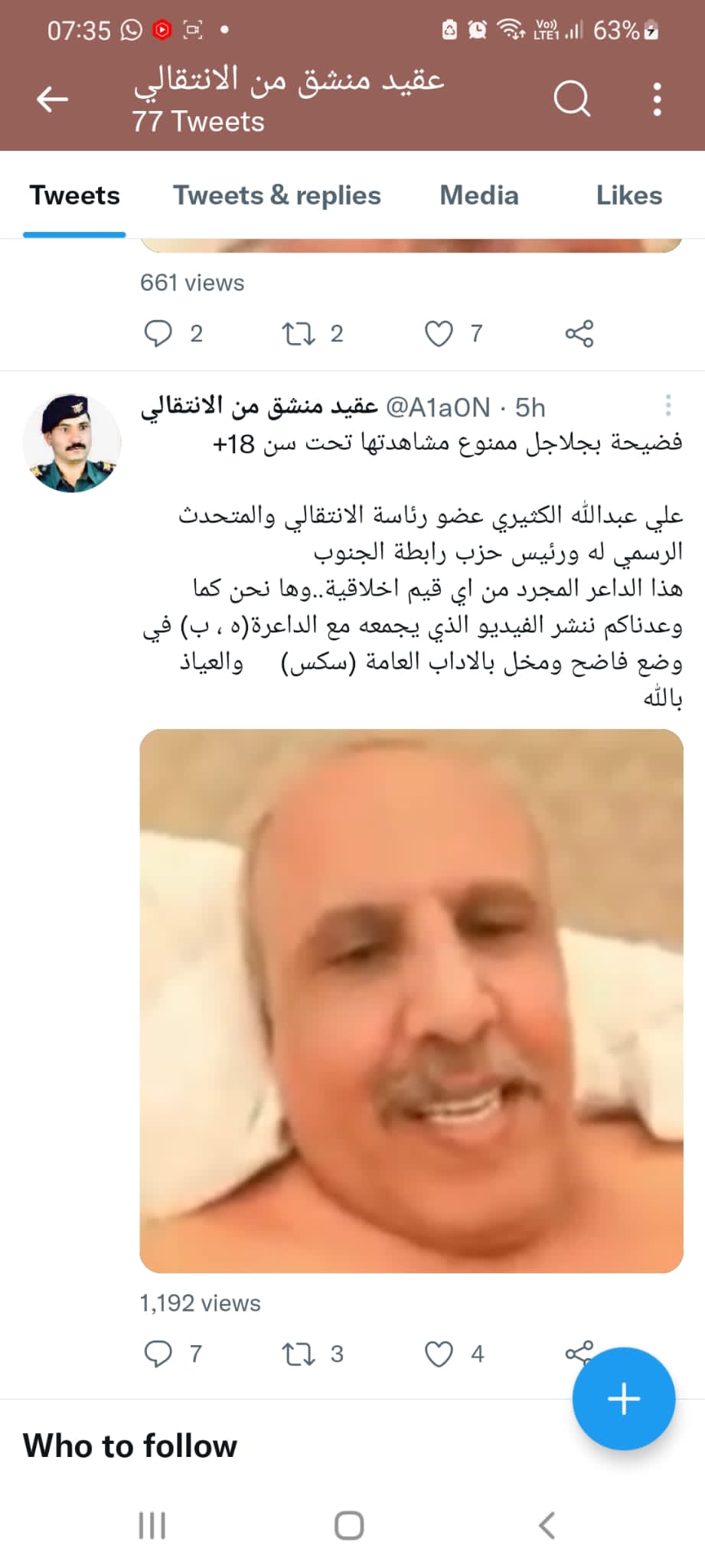Viewport: 705px width, 1568px height.
Task: Open the media in the @A1aON tweet
Action: 411,1001
